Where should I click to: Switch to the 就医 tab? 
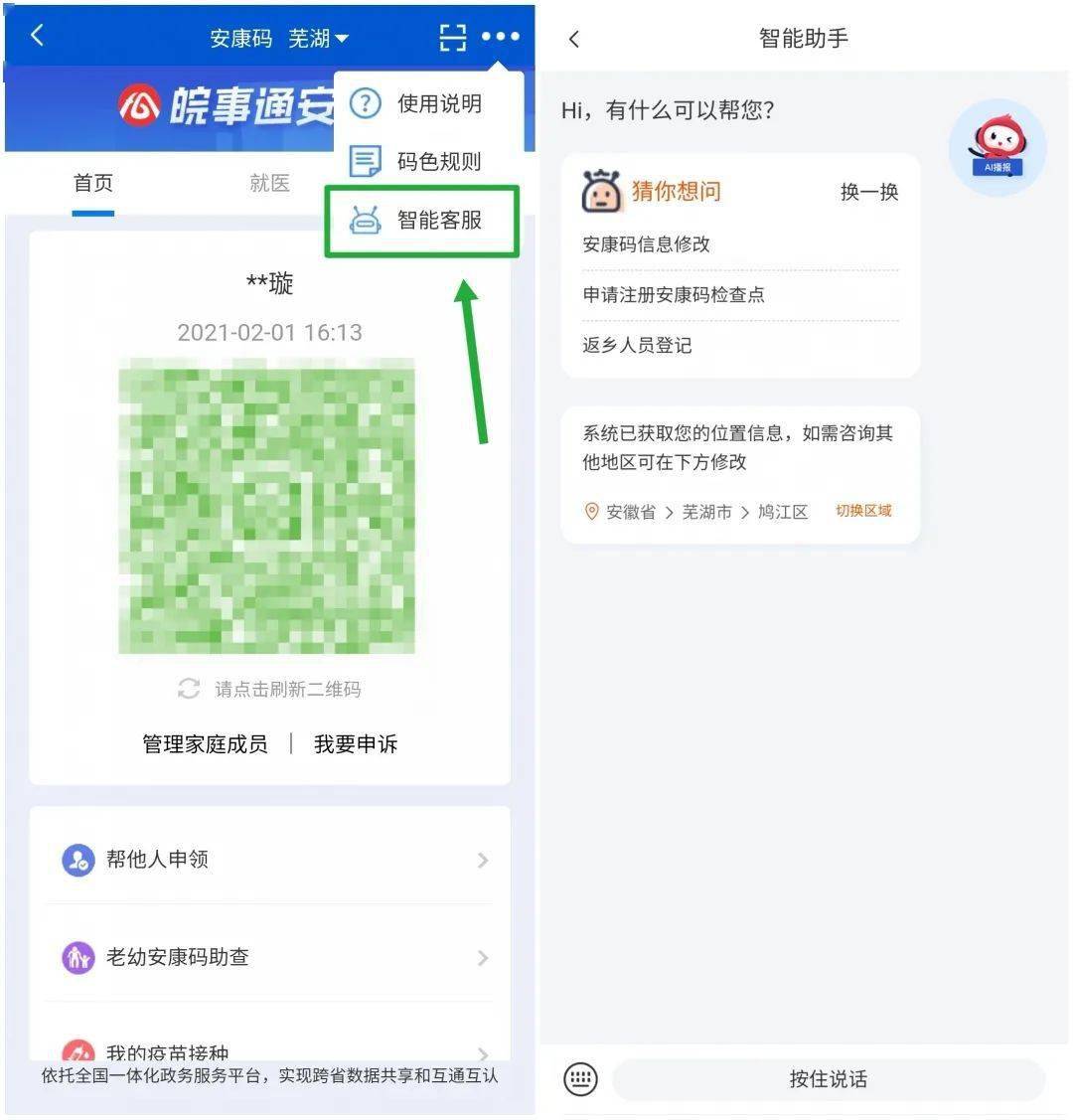pos(269,183)
